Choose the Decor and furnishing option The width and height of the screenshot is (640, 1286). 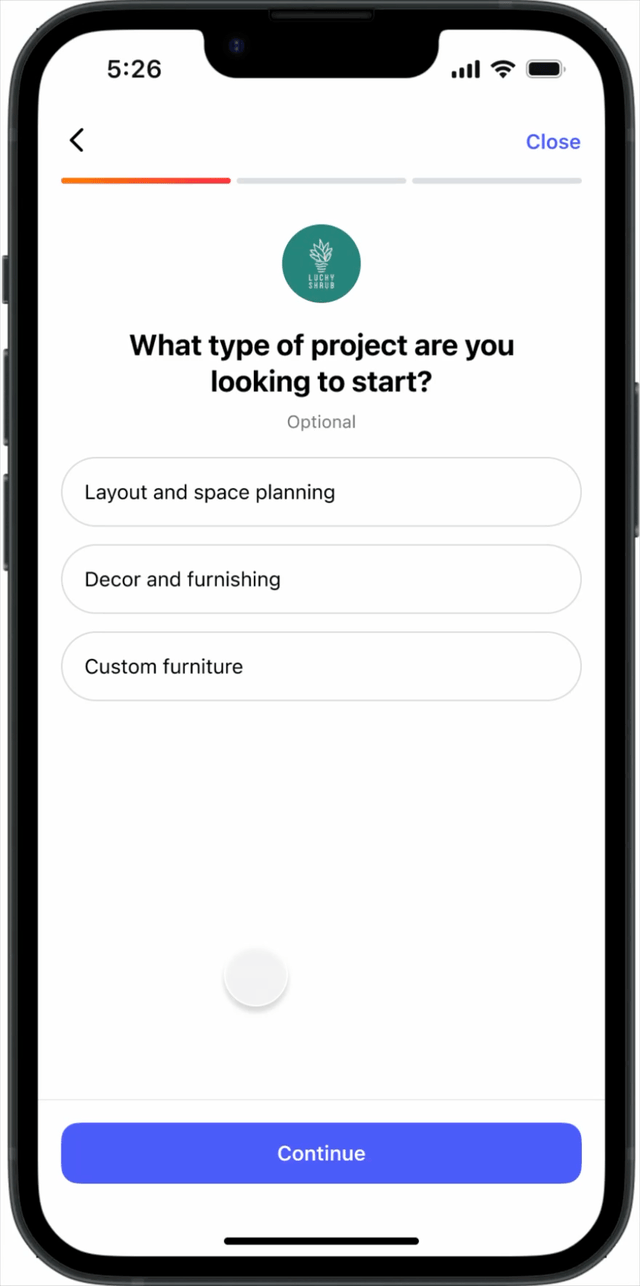(x=321, y=579)
